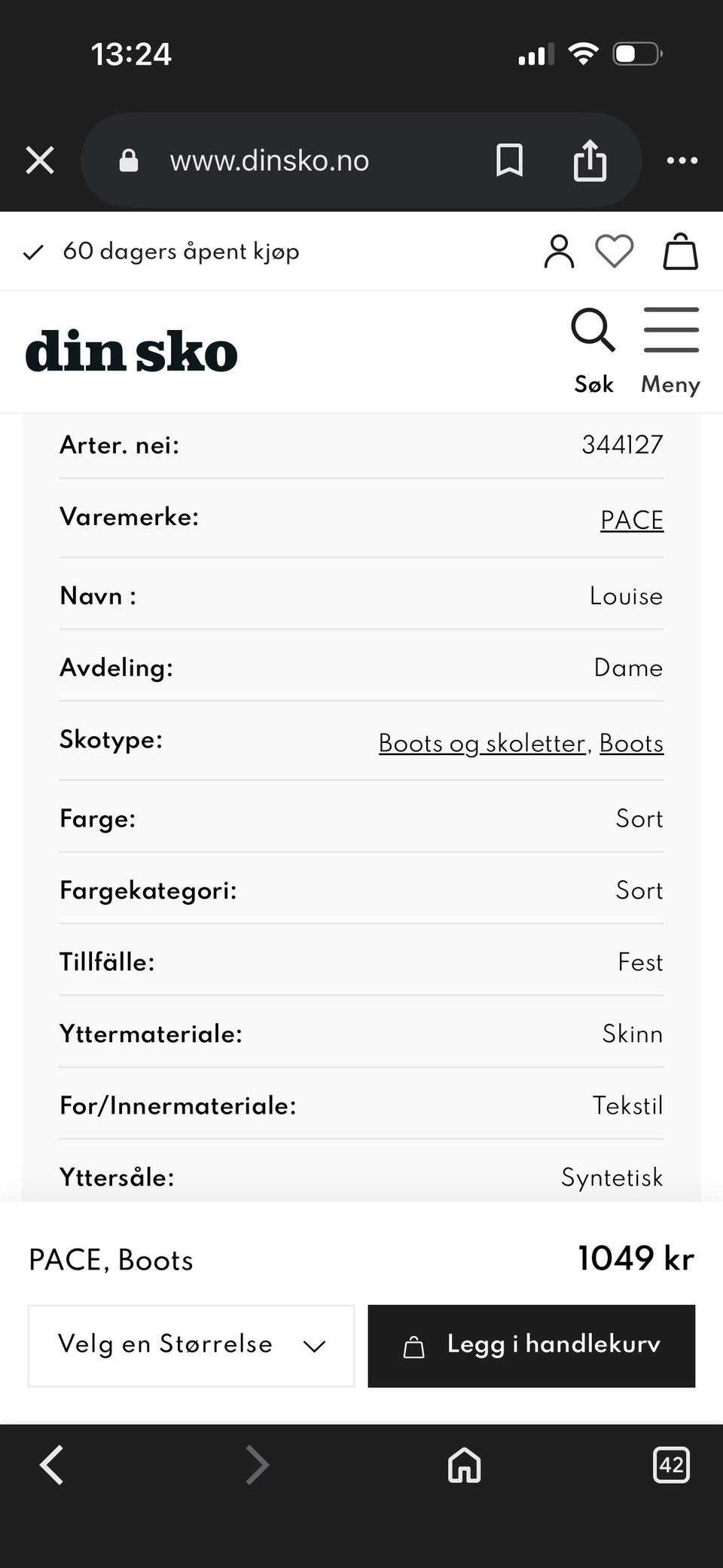Go back with the back arrow
This screenshot has height=1568, width=723.
[x=51, y=1466]
